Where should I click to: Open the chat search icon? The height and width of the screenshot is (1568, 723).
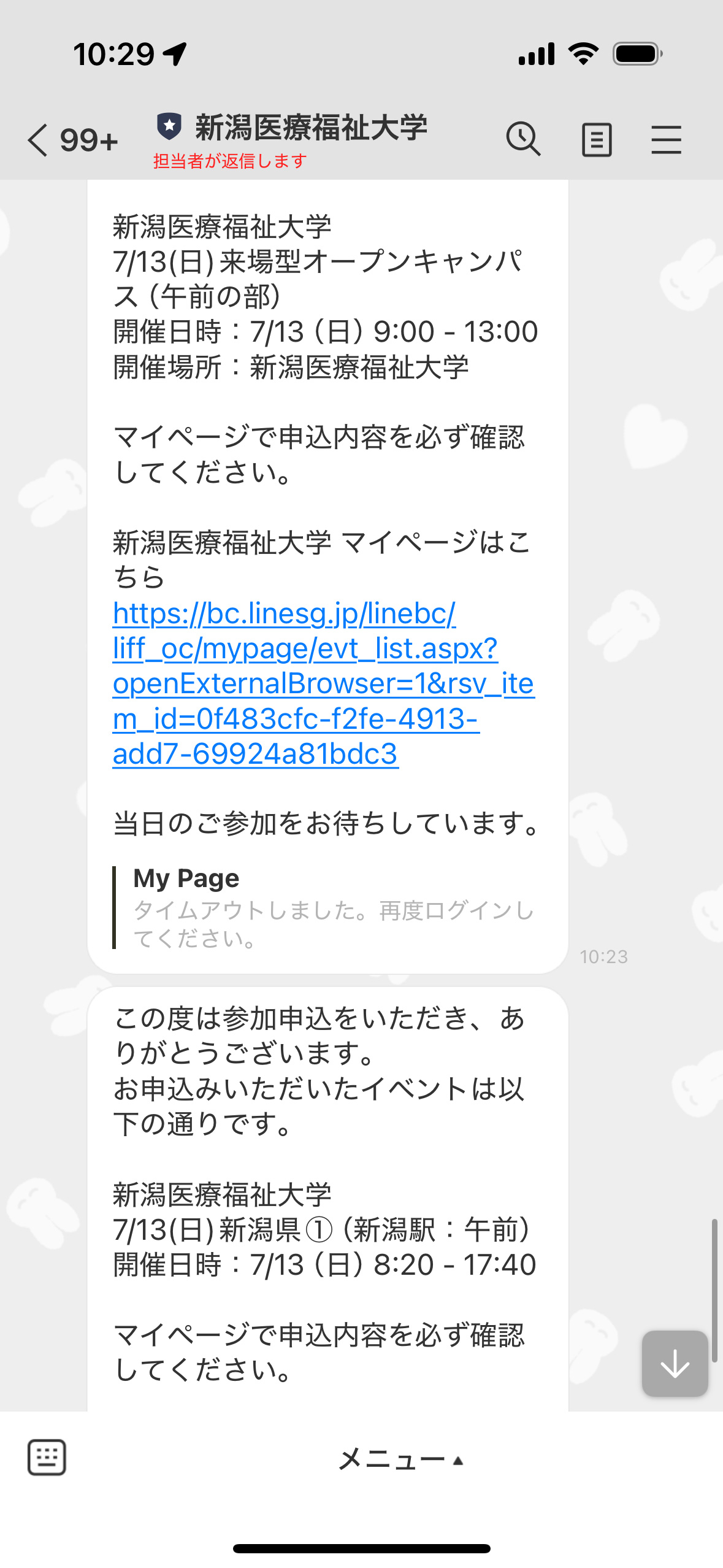(x=523, y=139)
